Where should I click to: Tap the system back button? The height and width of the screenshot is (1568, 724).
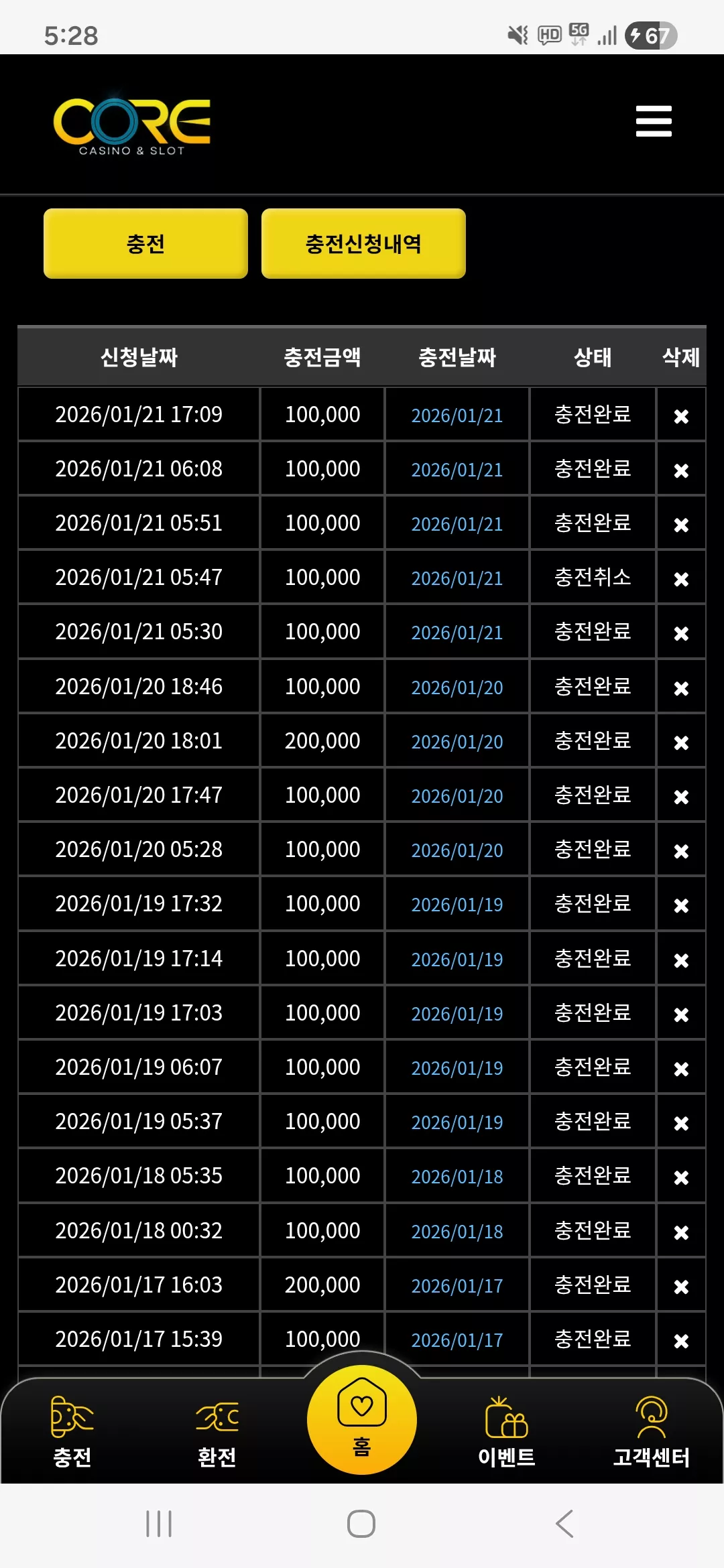click(x=564, y=1524)
